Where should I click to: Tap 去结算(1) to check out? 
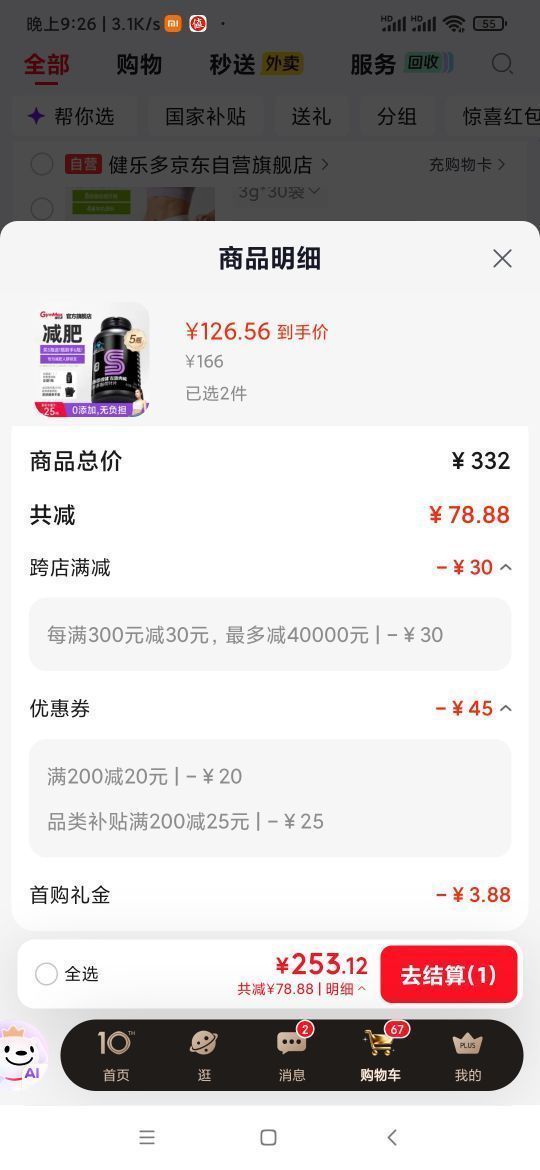[x=448, y=975]
